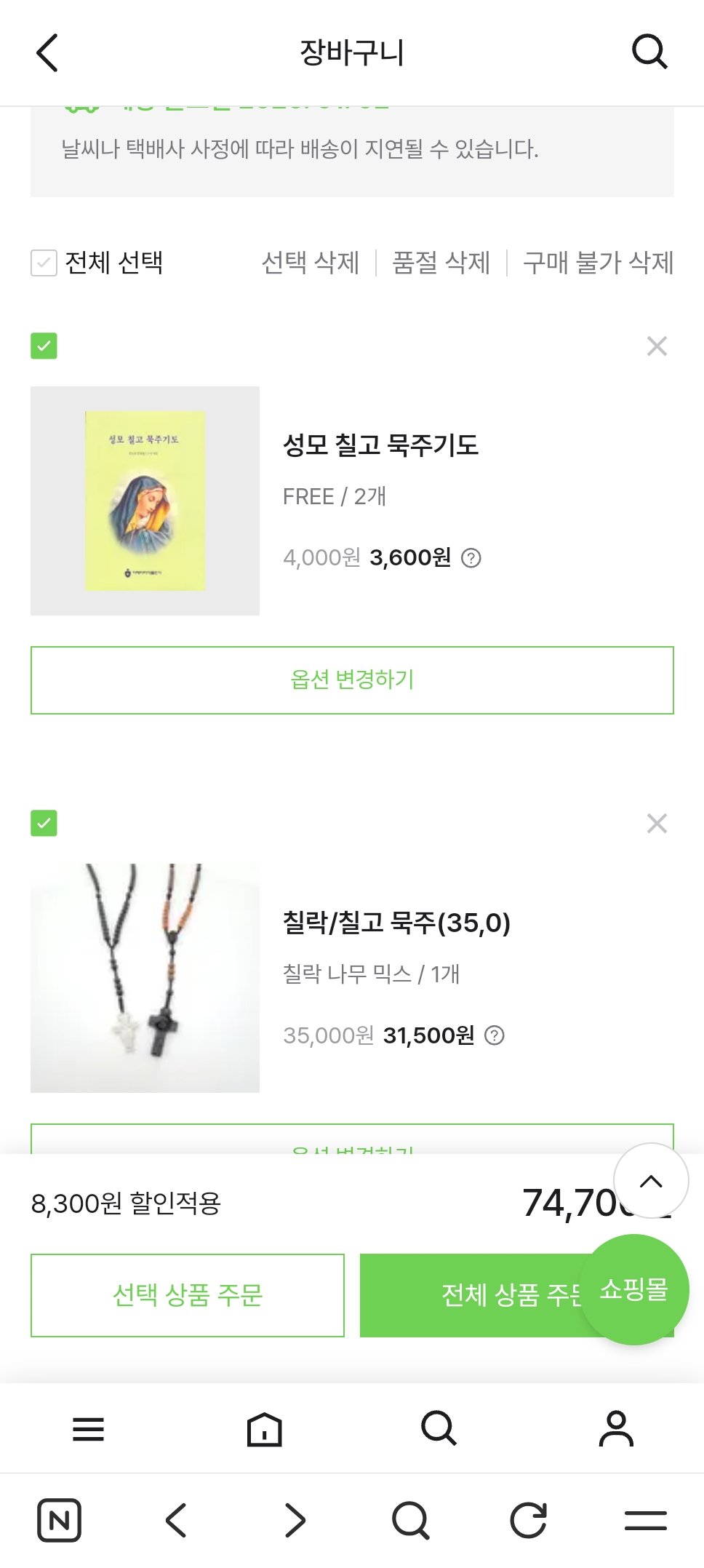Order selected items with 선택 상품 주문

(x=187, y=1295)
